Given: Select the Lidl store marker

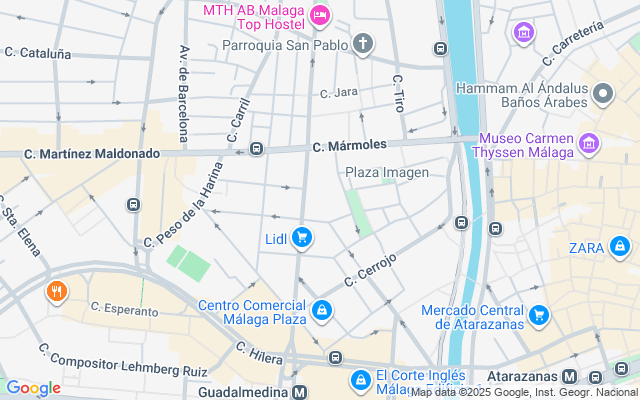Looking at the screenshot, I should pos(302,238).
